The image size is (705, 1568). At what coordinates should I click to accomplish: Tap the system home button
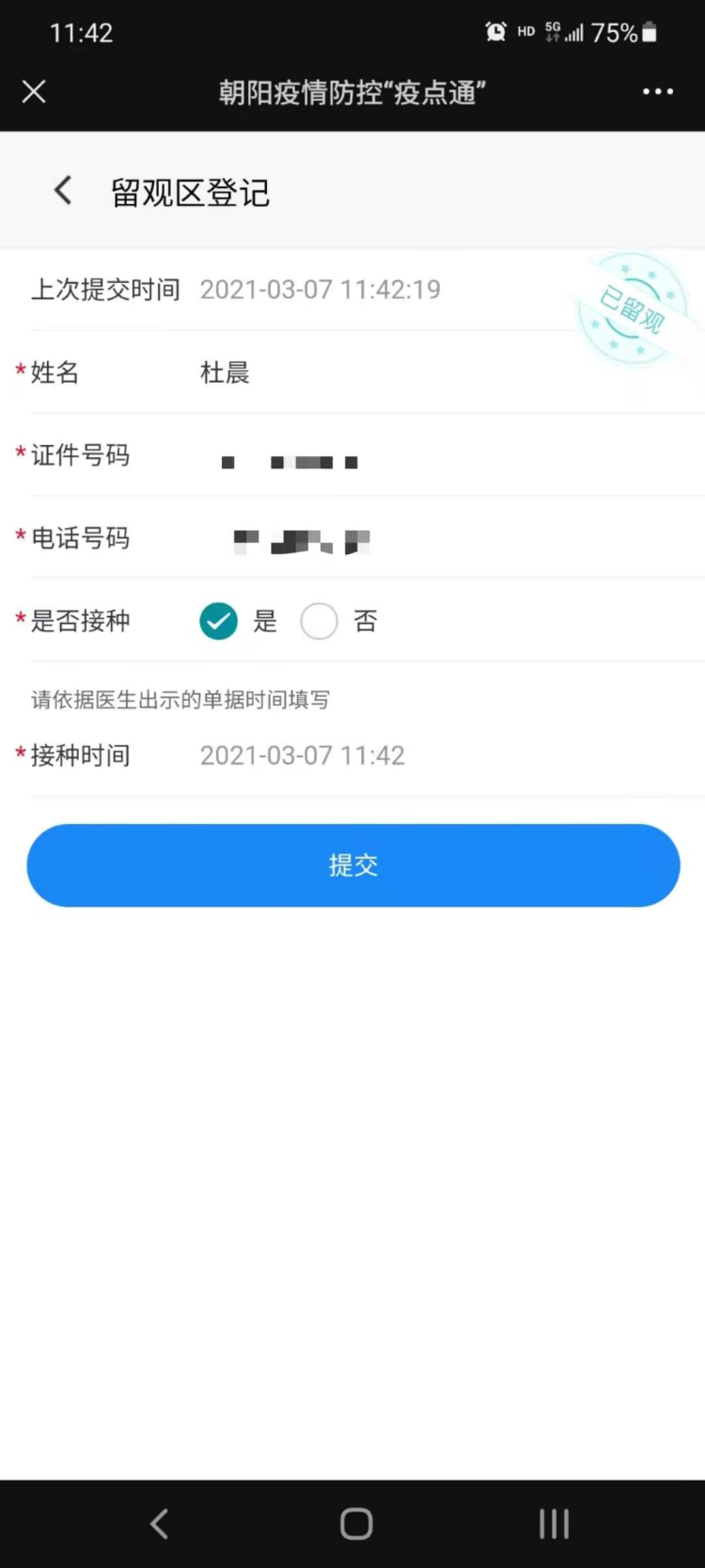pos(356,1523)
